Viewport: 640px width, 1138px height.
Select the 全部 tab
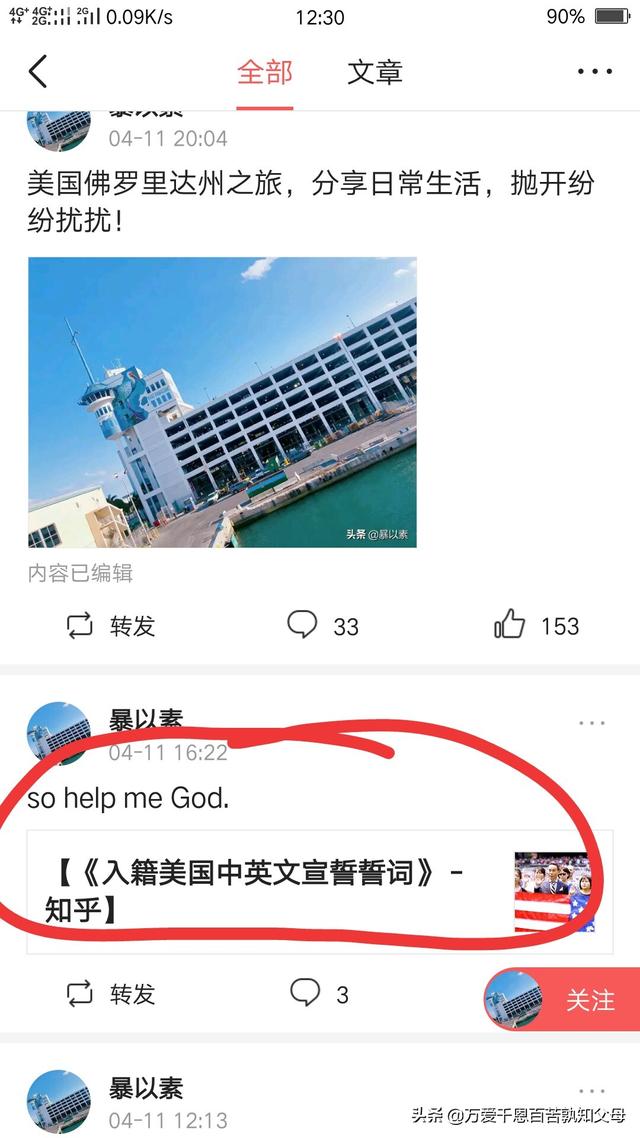(265, 72)
